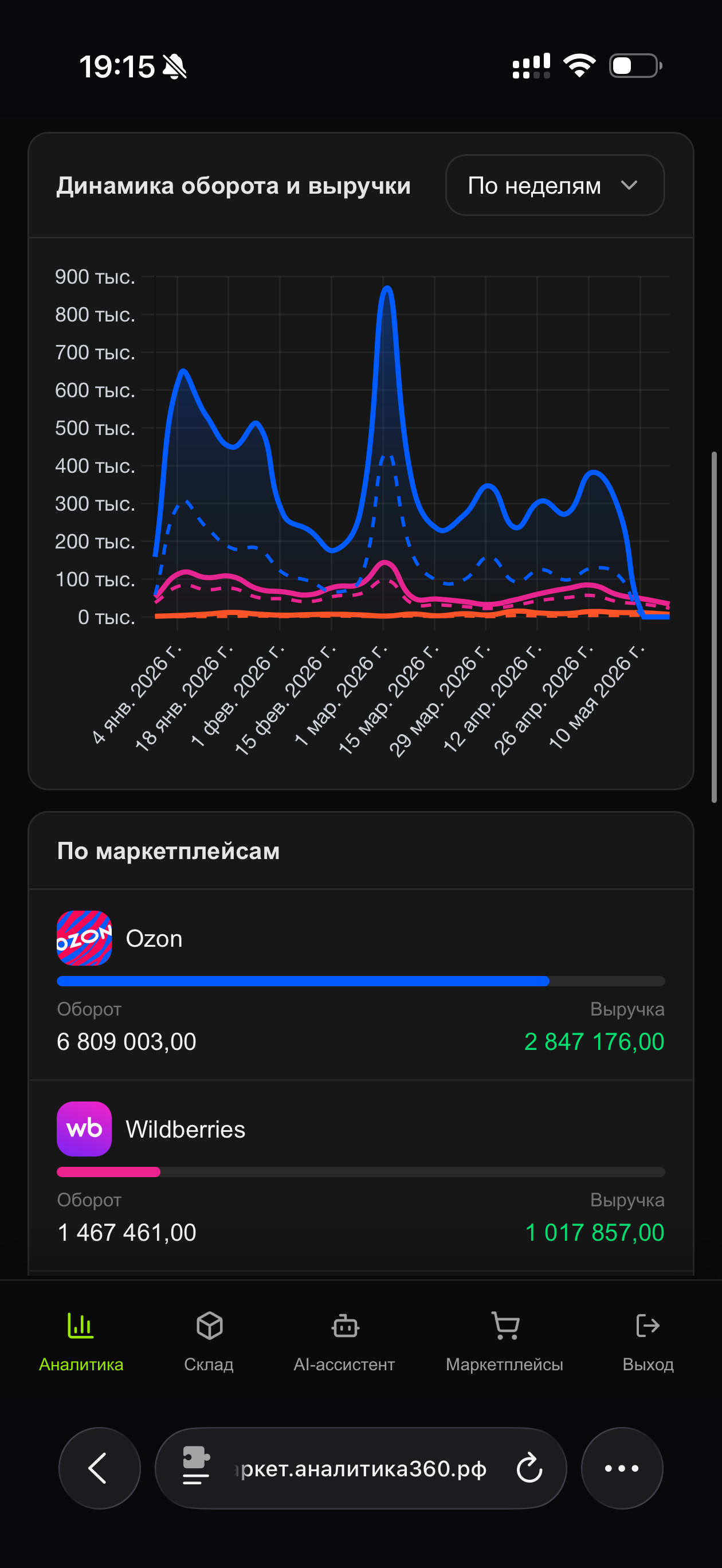
Task: Switch to the Аналитика tab
Action: [81, 1342]
